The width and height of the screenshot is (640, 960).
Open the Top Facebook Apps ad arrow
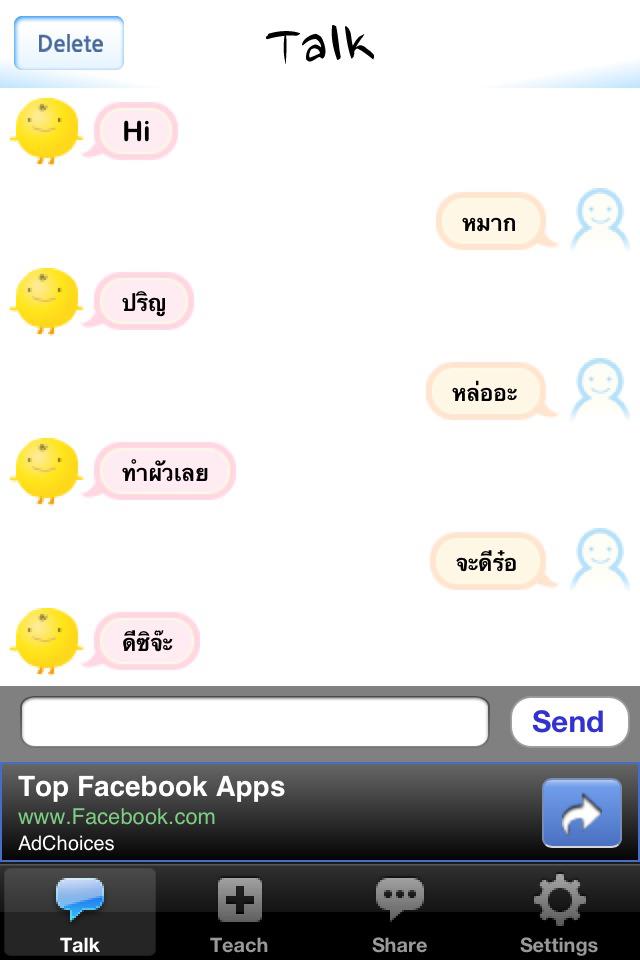[581, 814]
